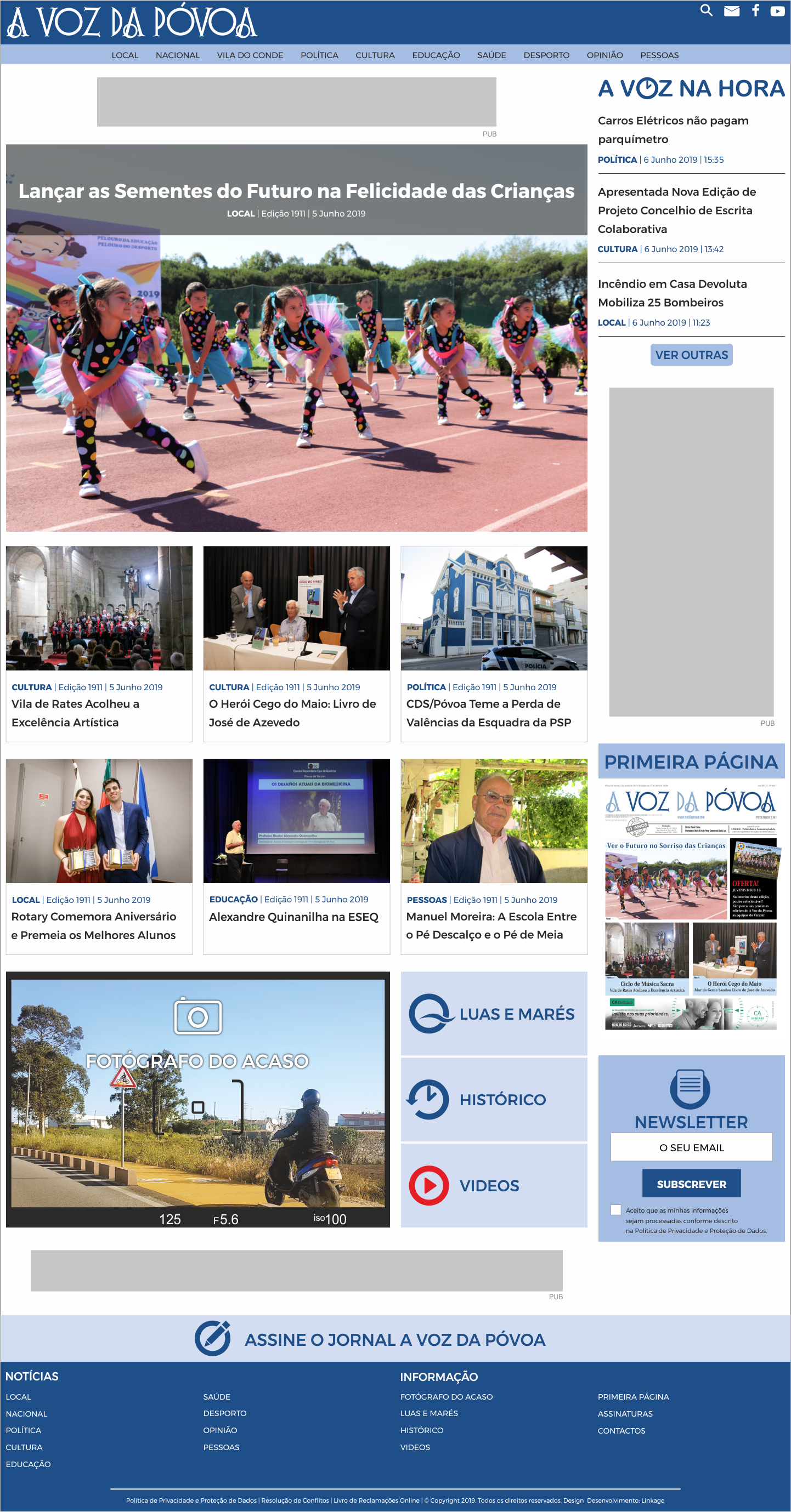This screenshot has width=791, height=1512.
Task: Open the LUAS E MARÉS section
Action: 493,1014
